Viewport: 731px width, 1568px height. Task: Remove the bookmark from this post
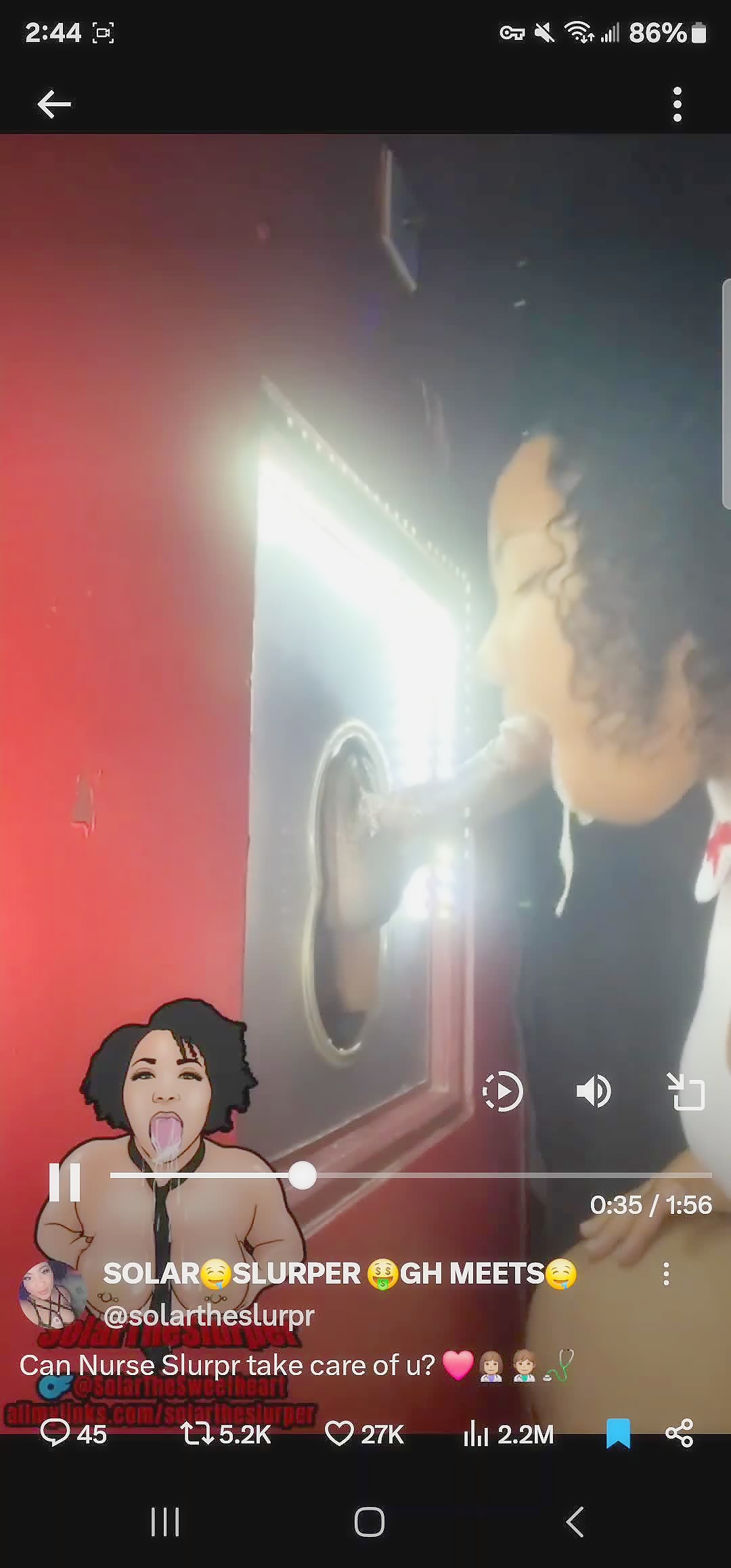pos(618,1433)
